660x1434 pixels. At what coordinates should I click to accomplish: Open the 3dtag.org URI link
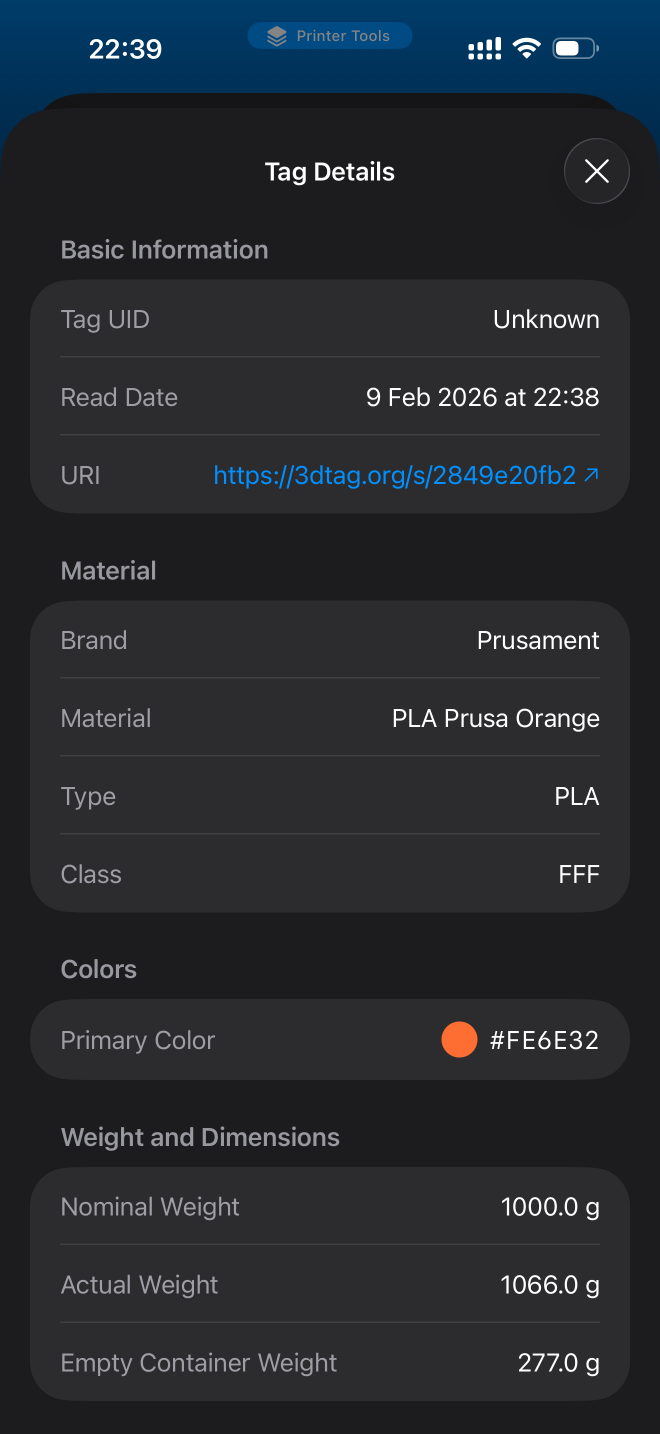click(x=405, y=476)
